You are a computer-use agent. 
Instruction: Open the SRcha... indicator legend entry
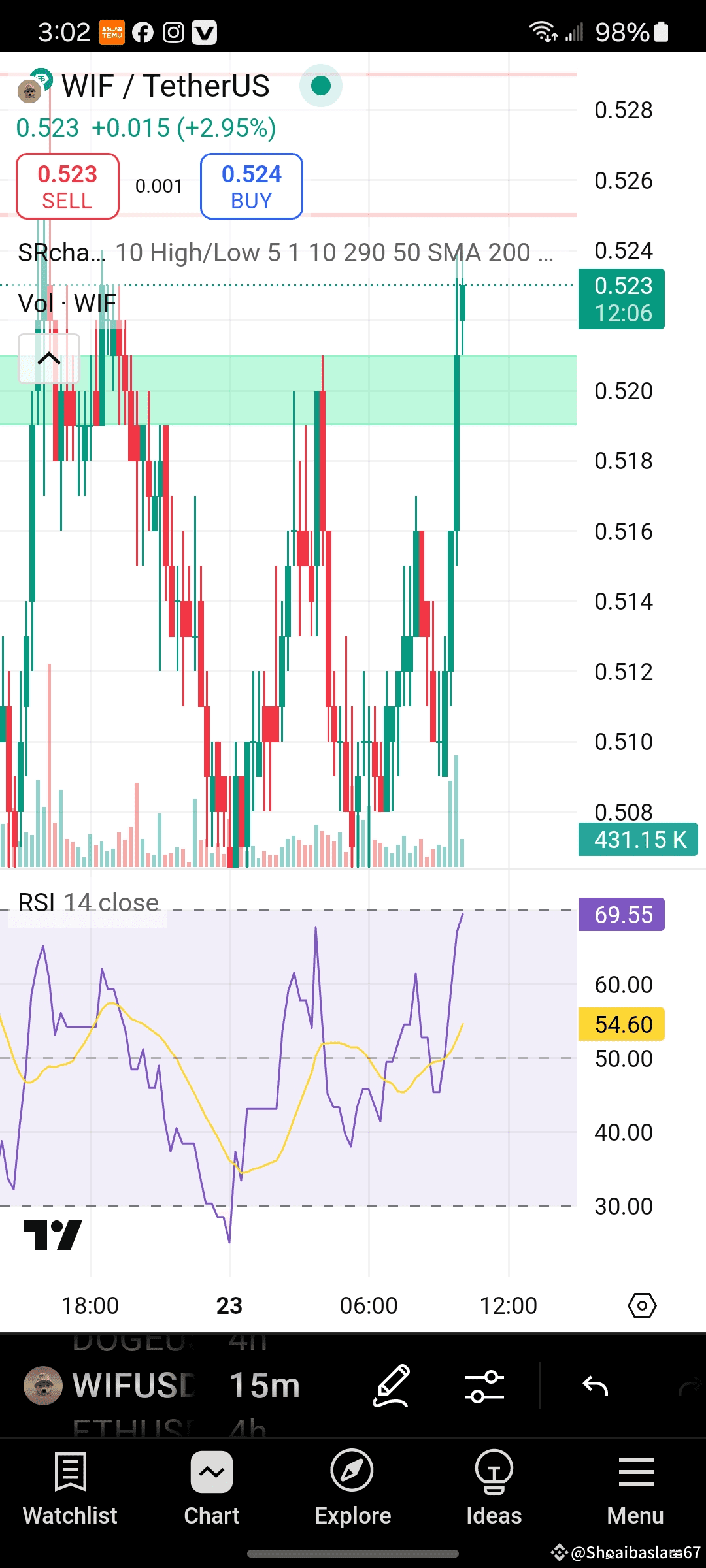(x=61, y=253)
